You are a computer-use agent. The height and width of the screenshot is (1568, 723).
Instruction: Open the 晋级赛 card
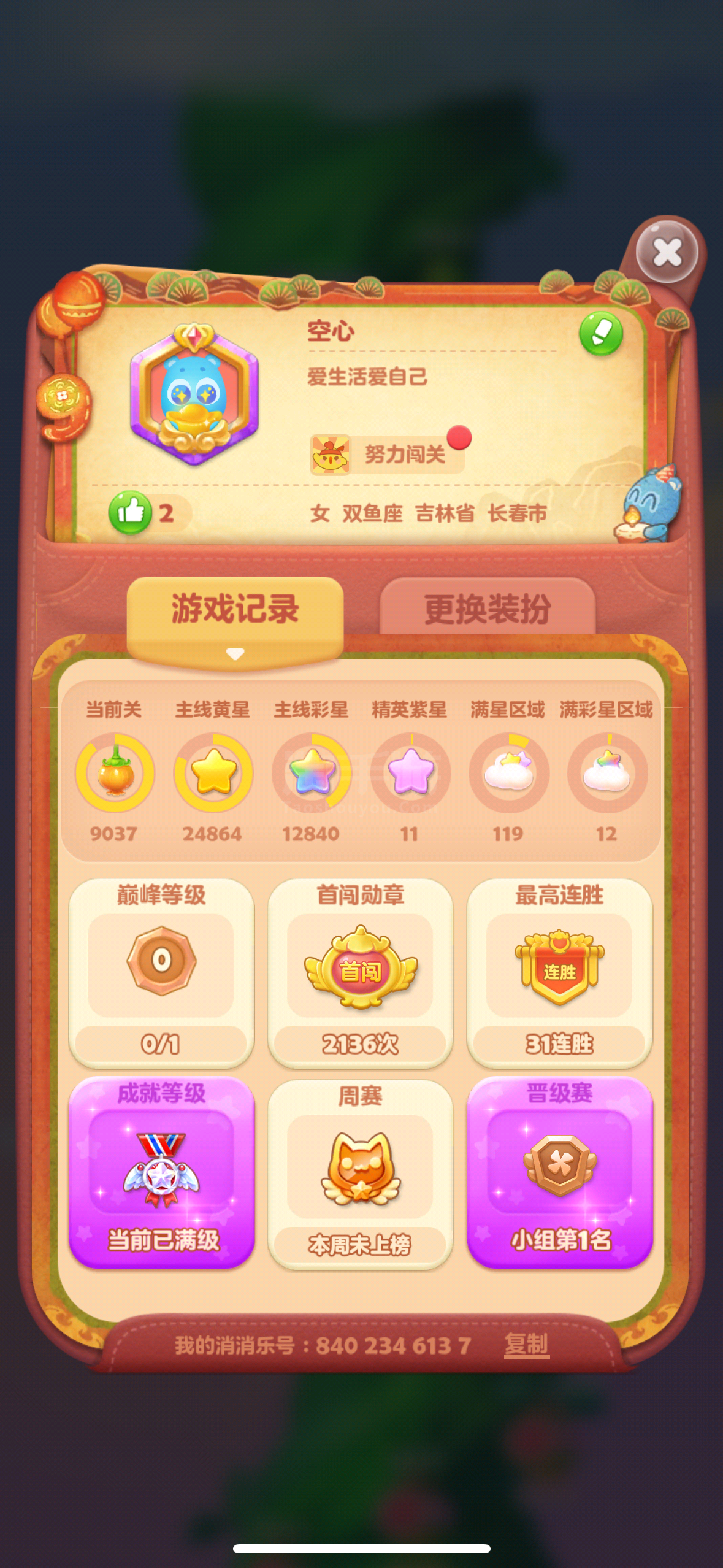[559, 1172]
